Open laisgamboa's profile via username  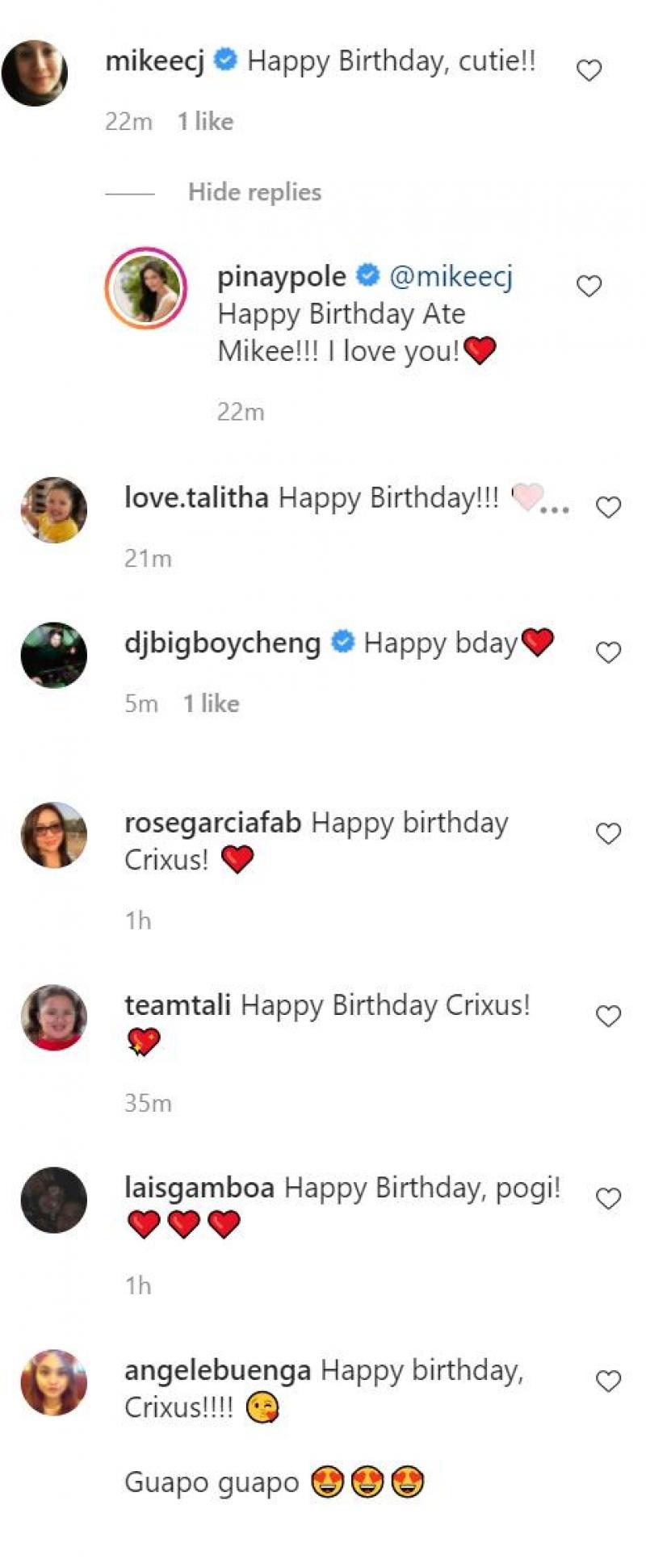[x=199, y=1188]
